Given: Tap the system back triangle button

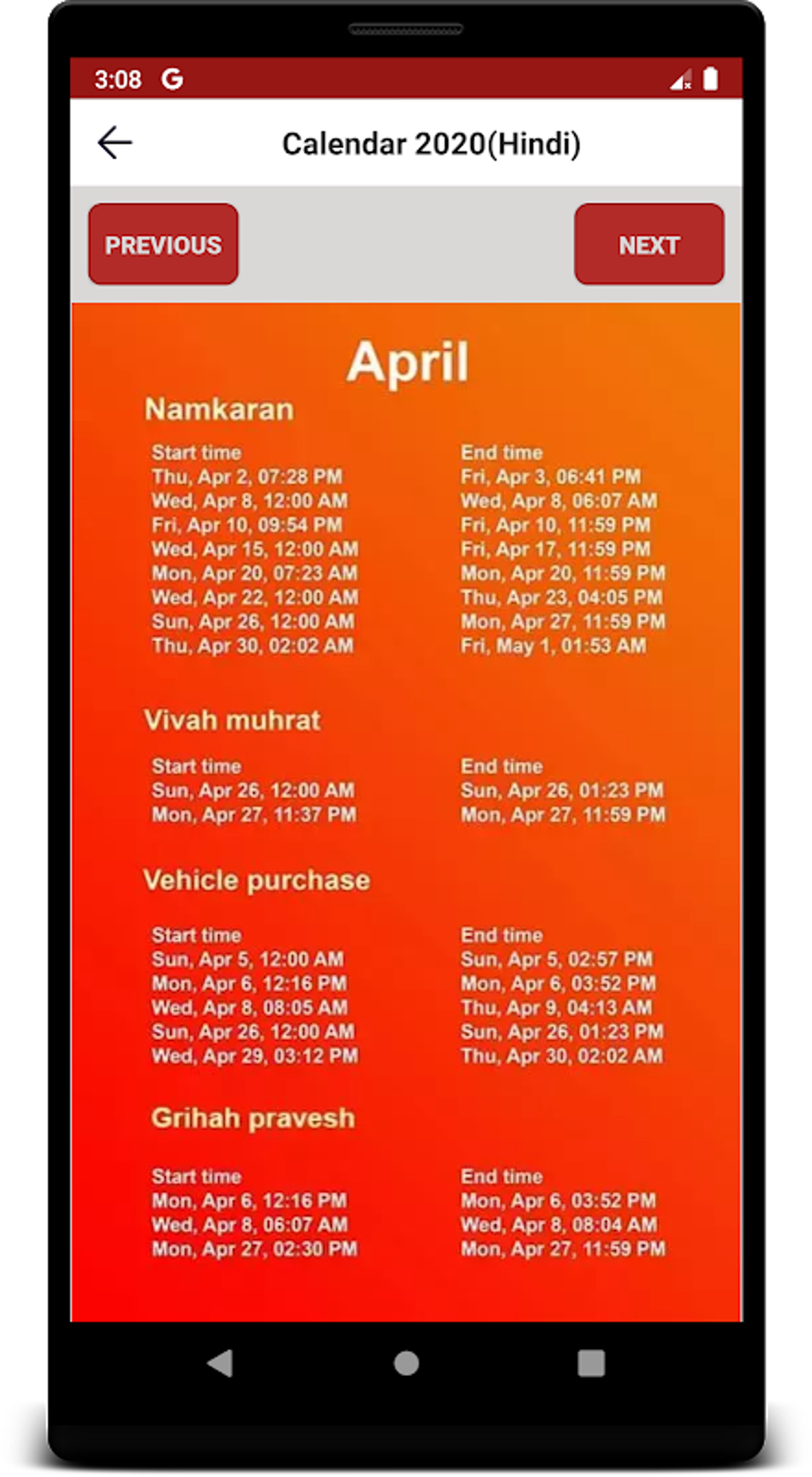Looking at the screenshot, I should click(220, 1363).
